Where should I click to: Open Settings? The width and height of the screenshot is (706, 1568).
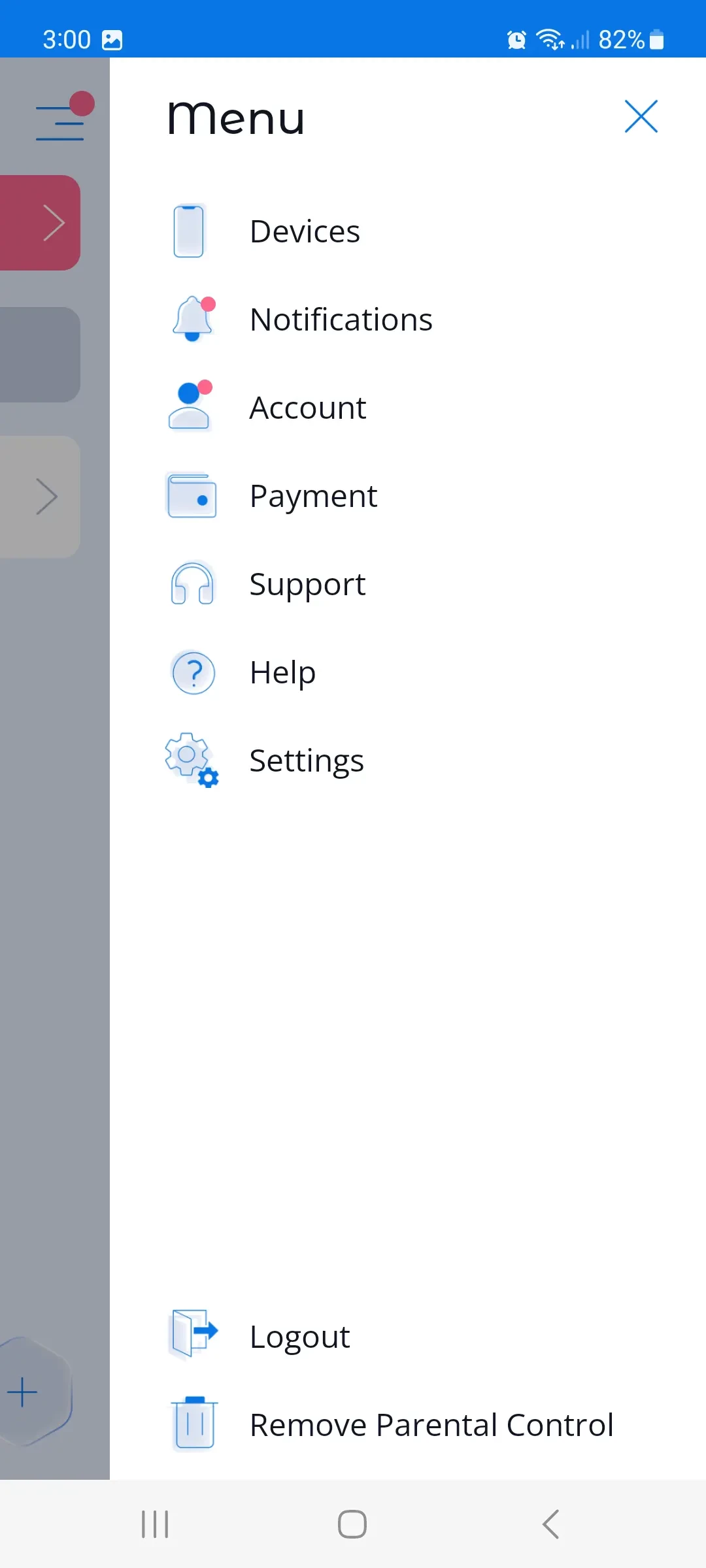click(x=306, y=760)
